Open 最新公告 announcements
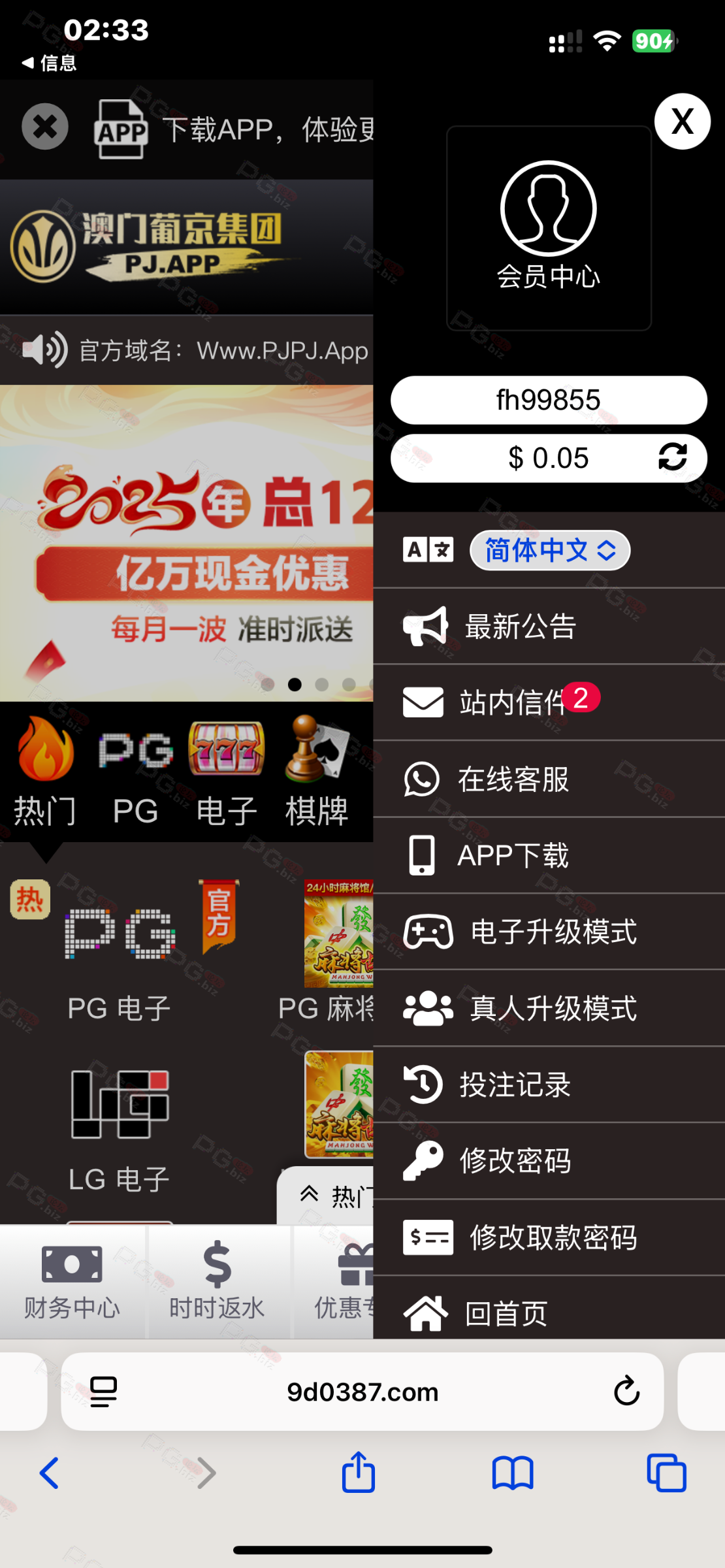725x1568 pixels. point(549,627)
